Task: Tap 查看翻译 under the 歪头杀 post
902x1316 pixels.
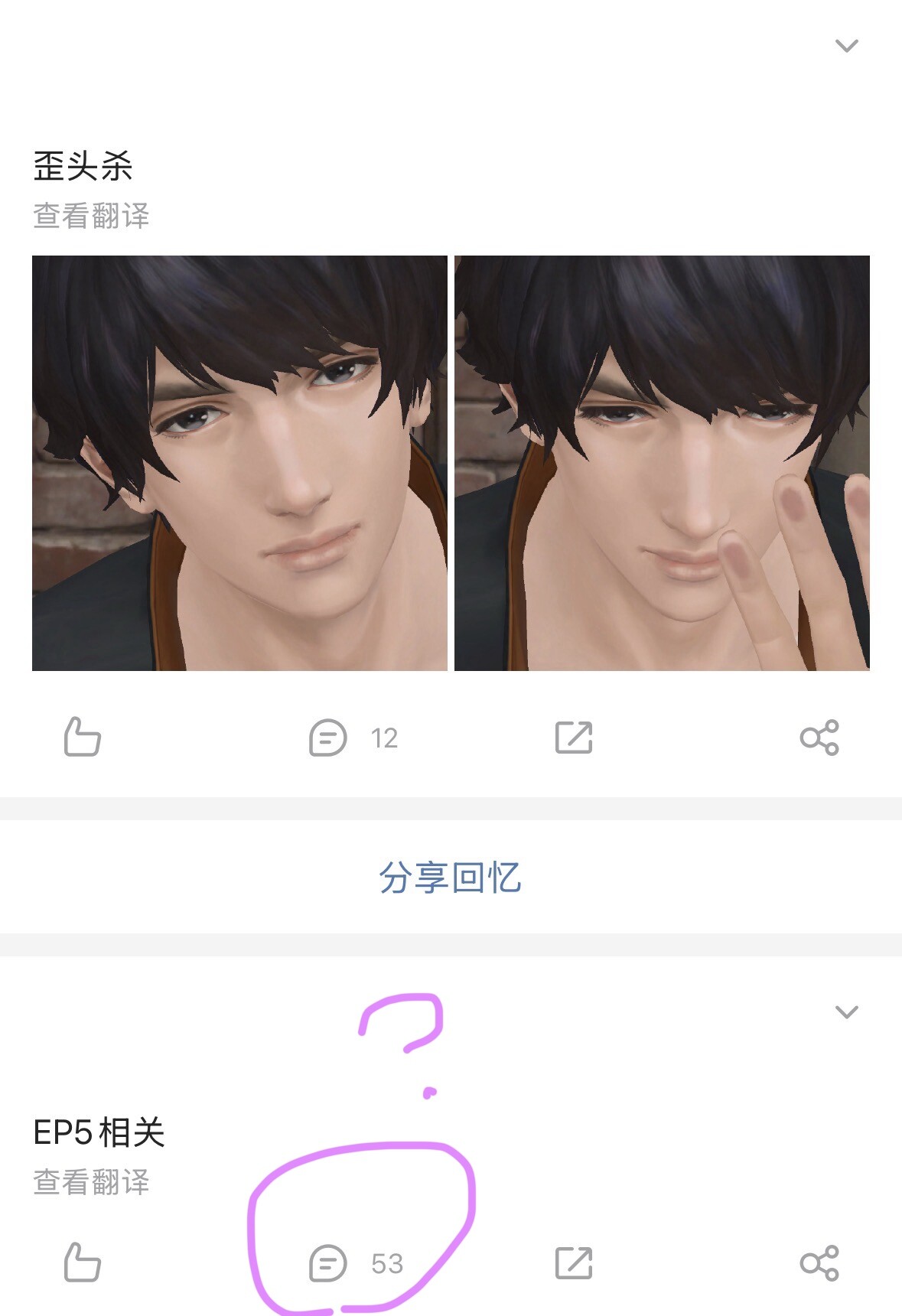Action: point(91,216)
